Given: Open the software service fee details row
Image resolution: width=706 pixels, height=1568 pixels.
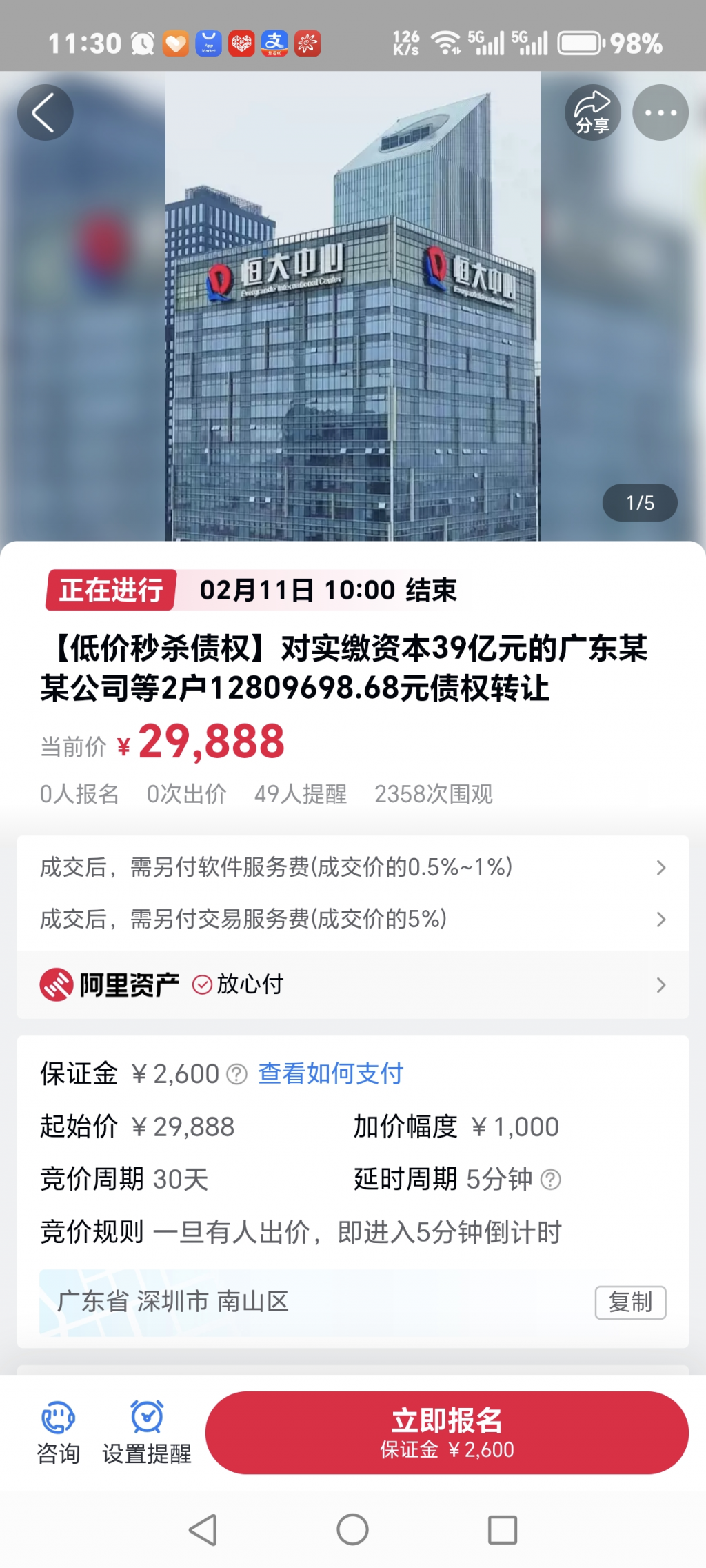Looking at the screenshot, I should [x=352, y=867].
